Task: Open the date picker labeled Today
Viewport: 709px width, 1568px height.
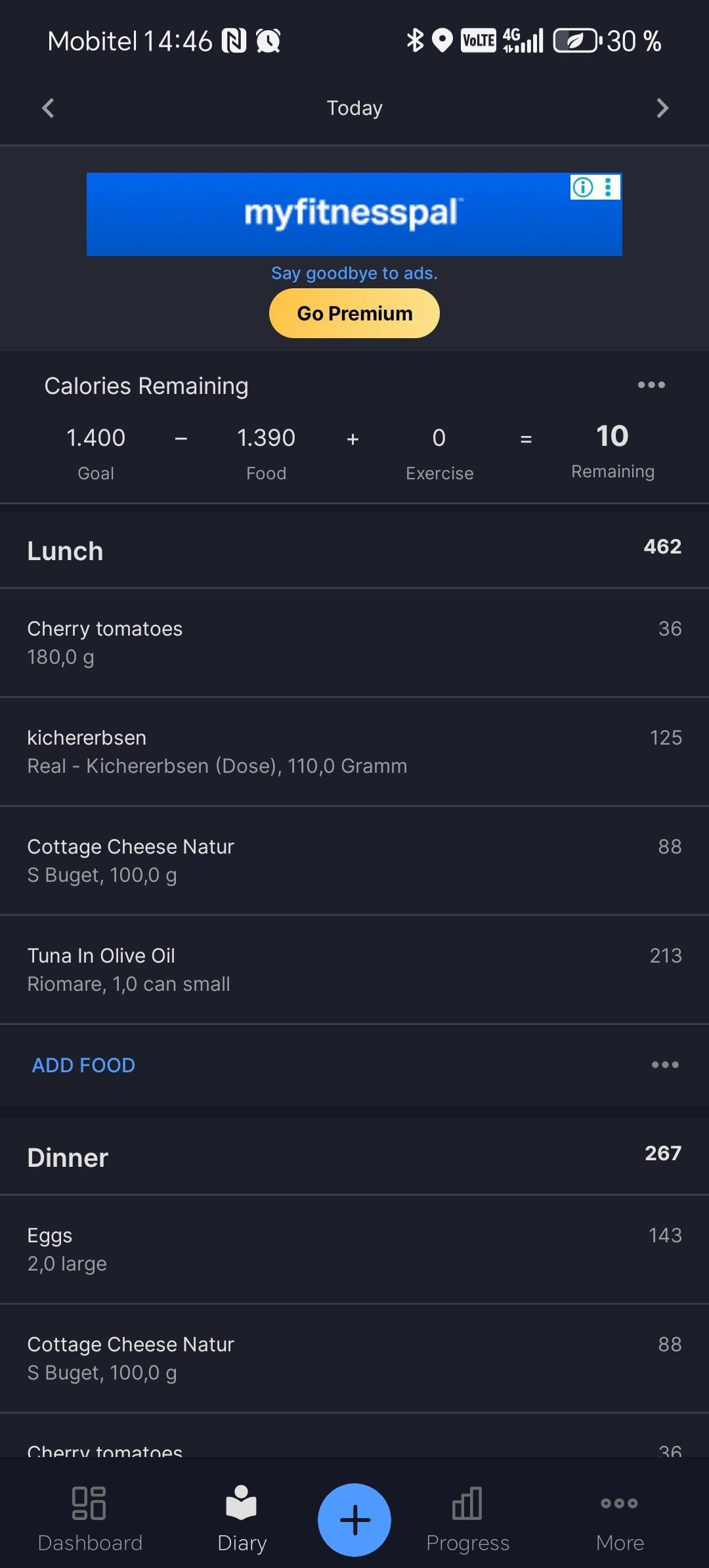Action: (x=354, y=108)
